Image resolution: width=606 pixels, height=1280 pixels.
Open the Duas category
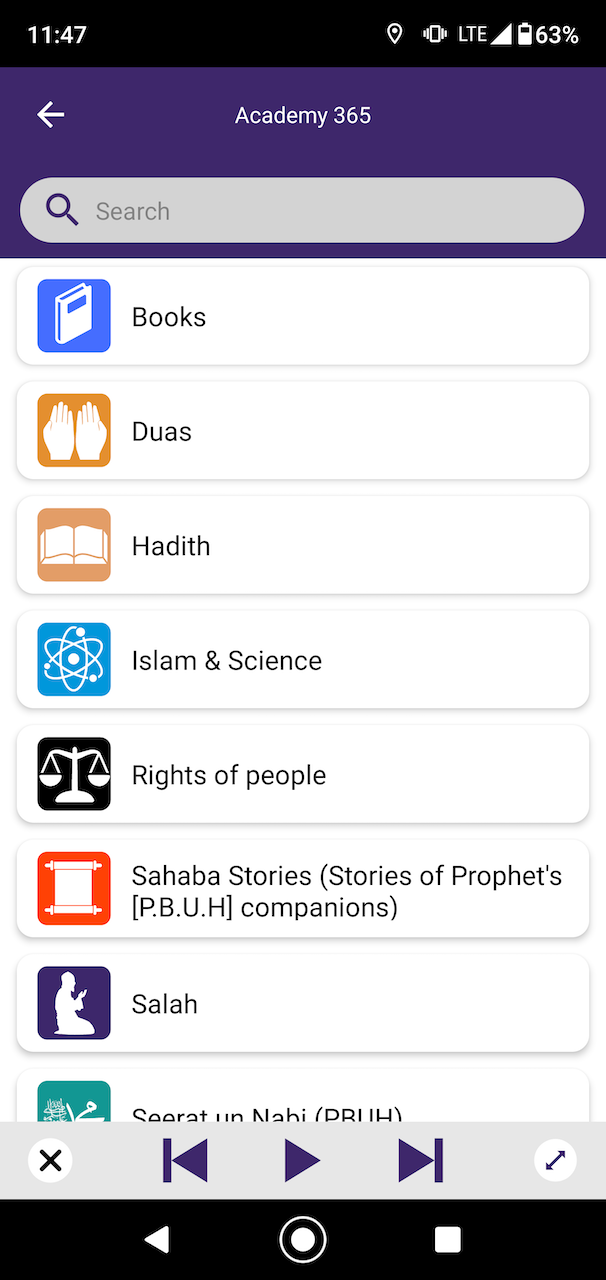pyautogui.click(x=302, y=431)
